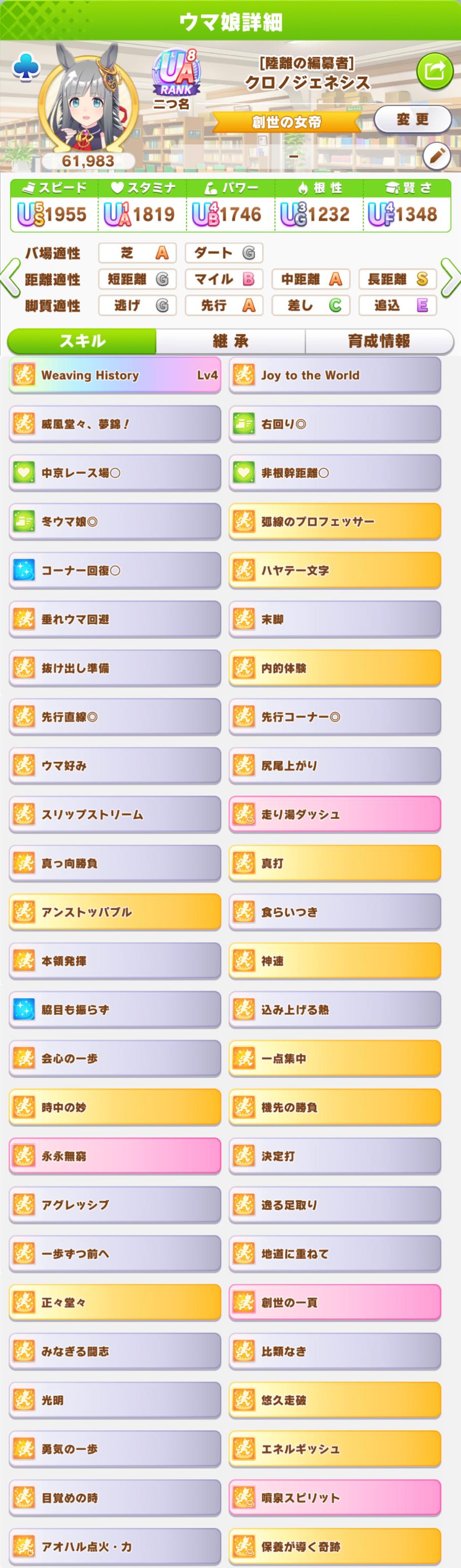Check the 創世の一頁 skill details
Image resolution: width=461 pixels, height=1568 pixels.
point(335,1302)
